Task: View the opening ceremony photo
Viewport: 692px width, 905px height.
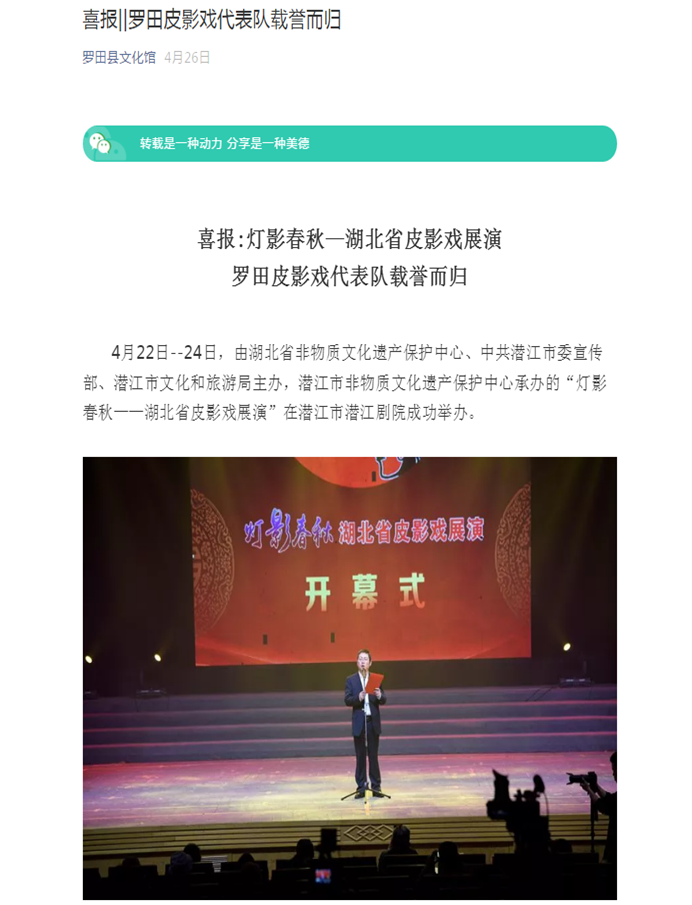Action: point(349,677)
